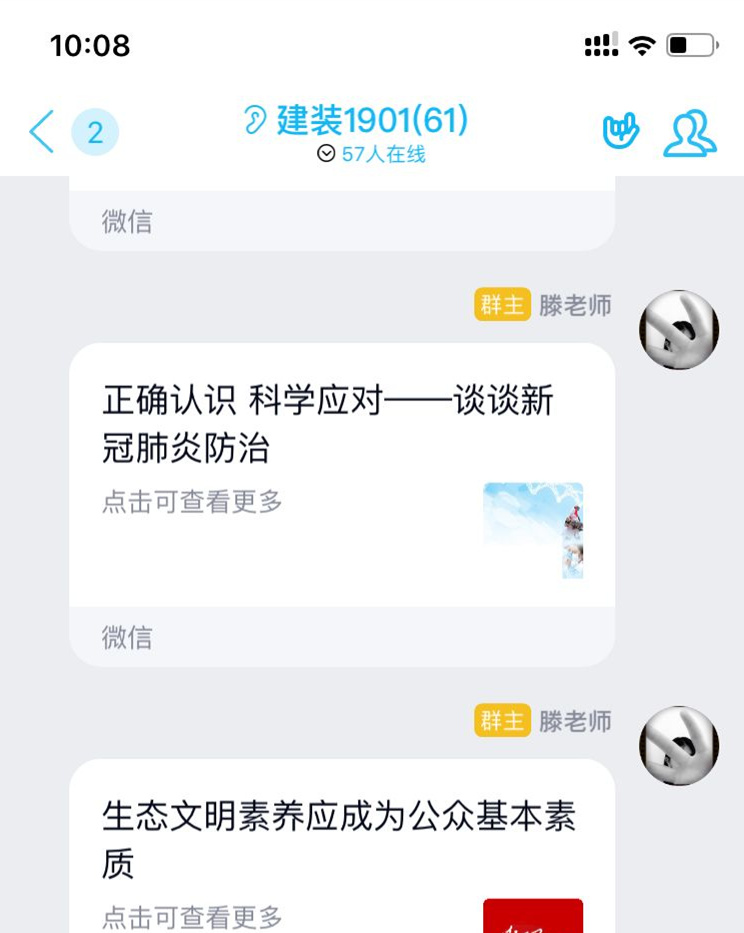Open the hand gesture icon in header
This screenshot has width=744, height=933.
tap(620, 132)
